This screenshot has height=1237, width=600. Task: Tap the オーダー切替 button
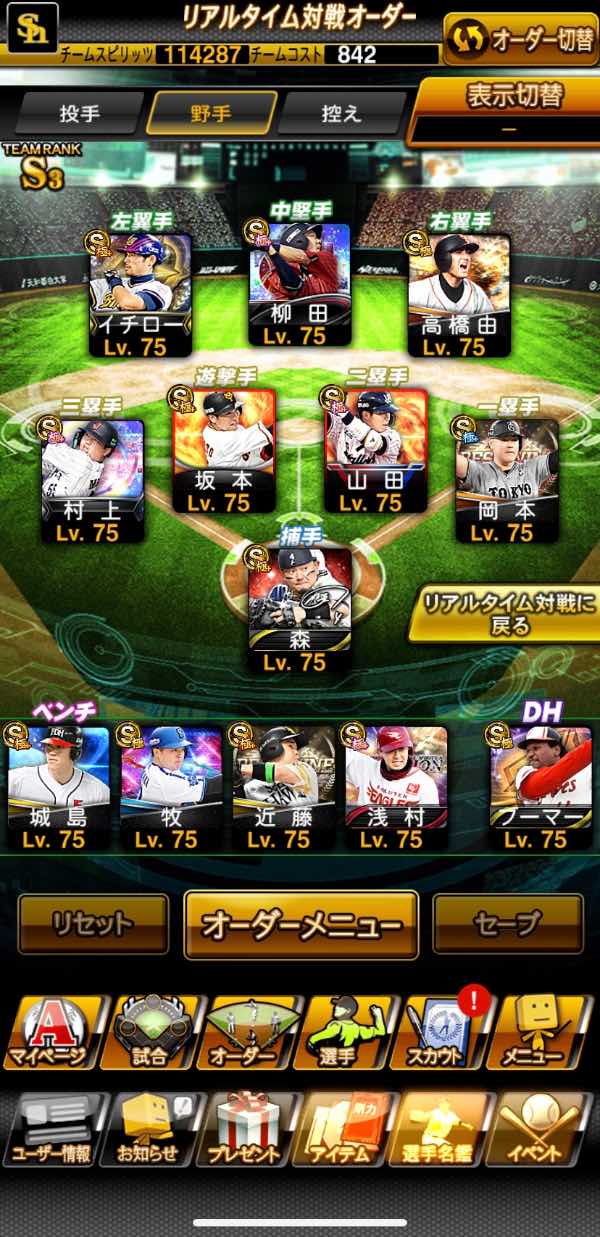click(520, 39)
